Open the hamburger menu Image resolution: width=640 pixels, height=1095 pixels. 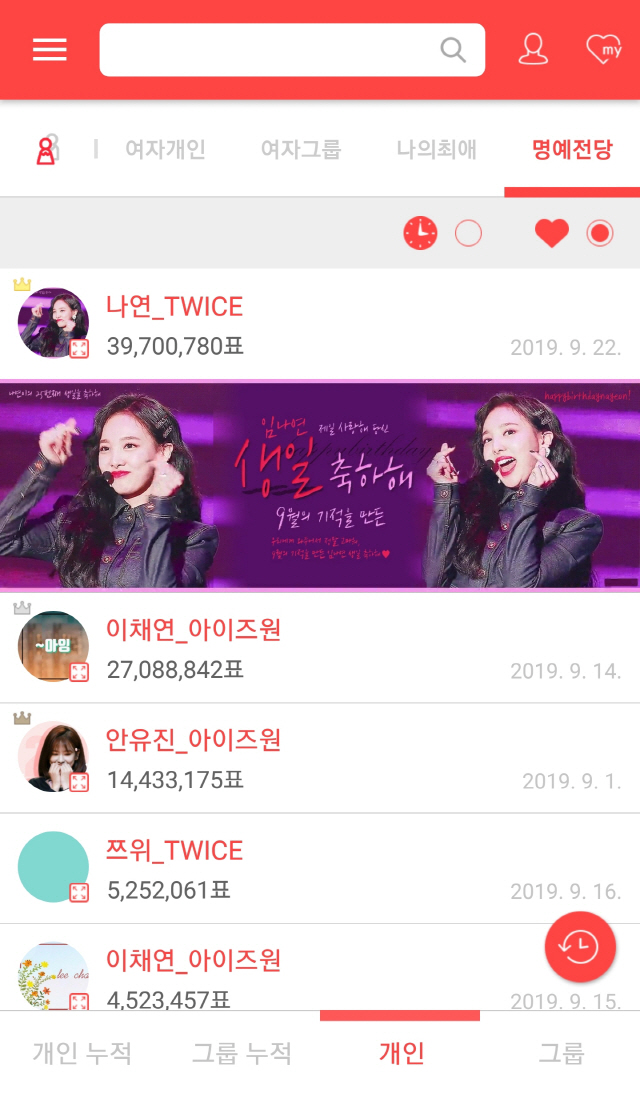coord(50,50)
